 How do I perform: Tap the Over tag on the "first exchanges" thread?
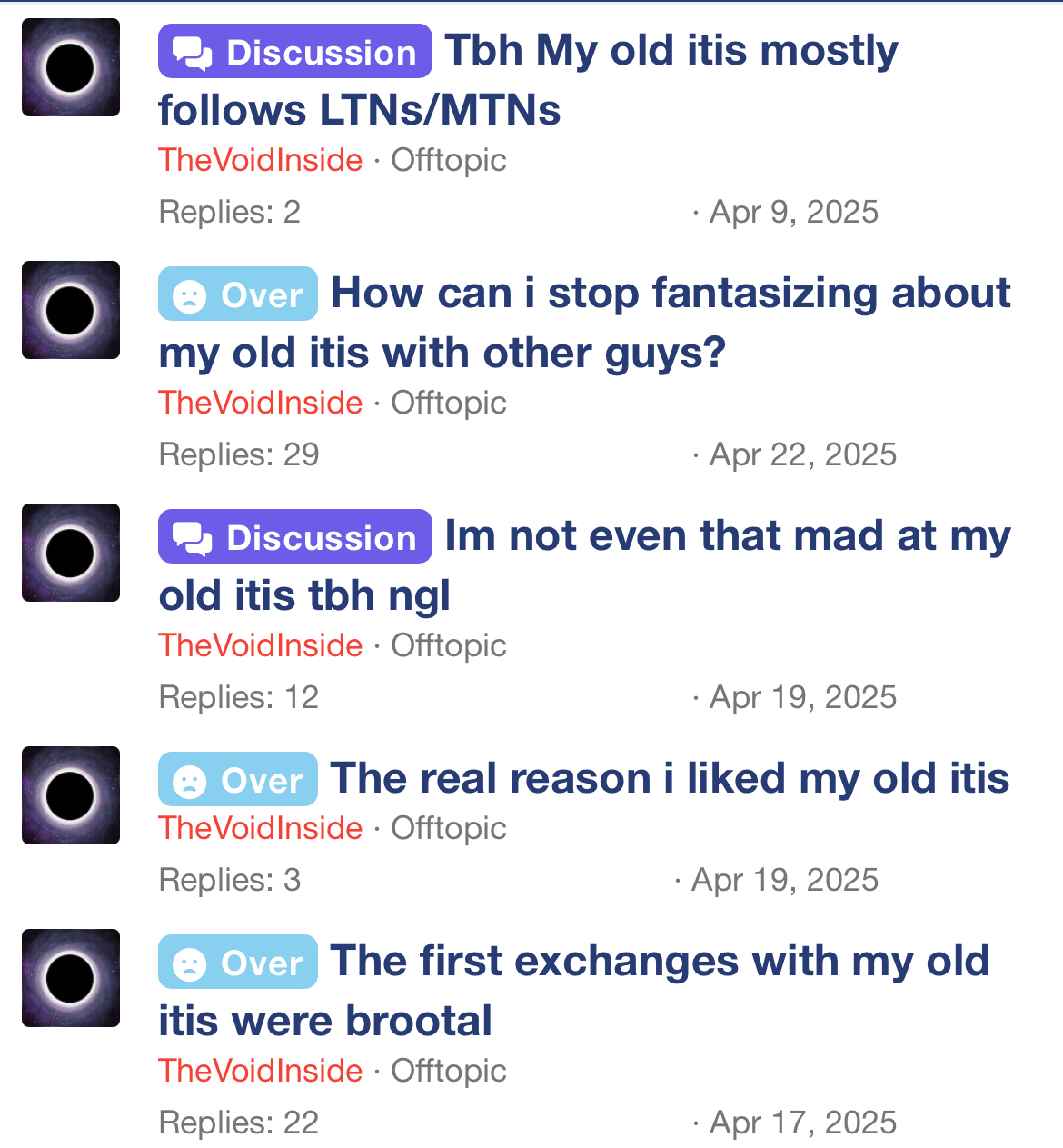[238, 963]
